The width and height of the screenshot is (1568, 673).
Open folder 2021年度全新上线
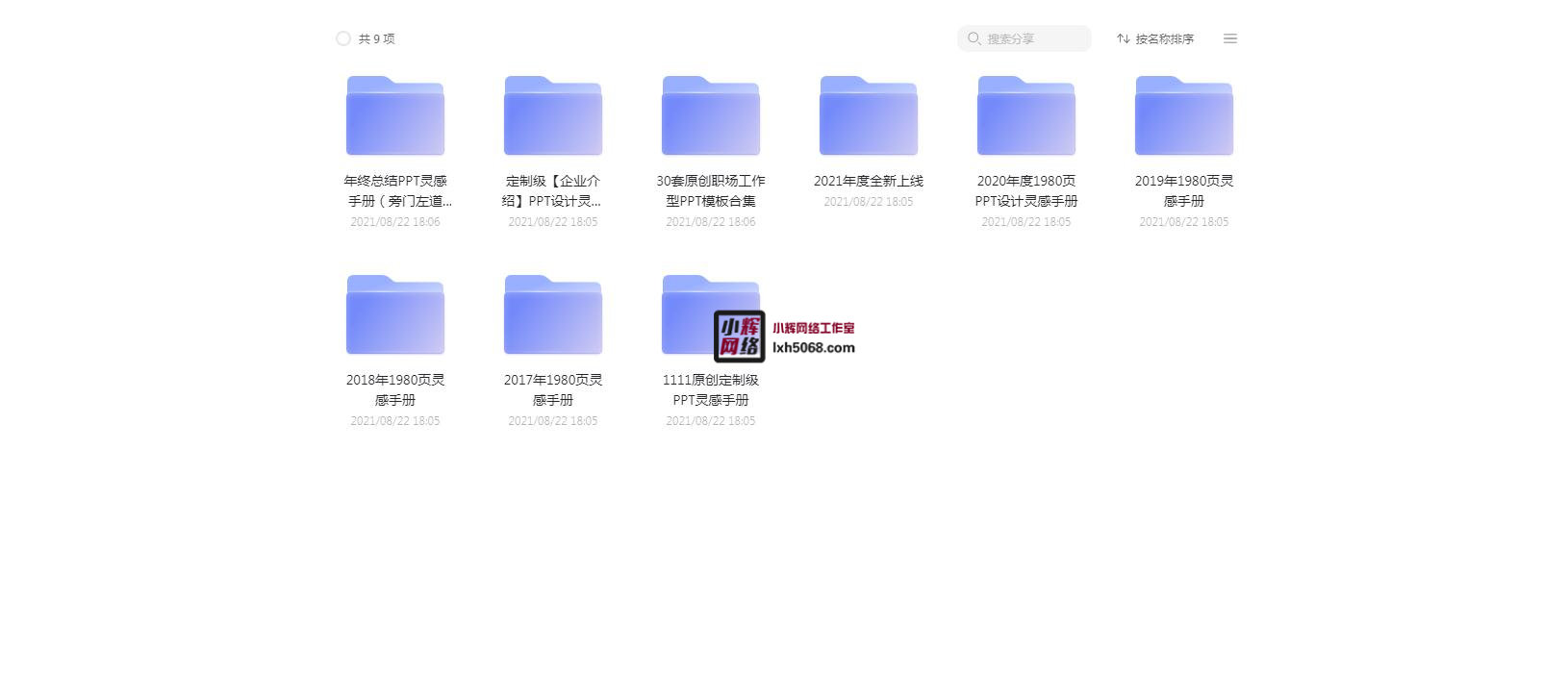pos(869,117)
